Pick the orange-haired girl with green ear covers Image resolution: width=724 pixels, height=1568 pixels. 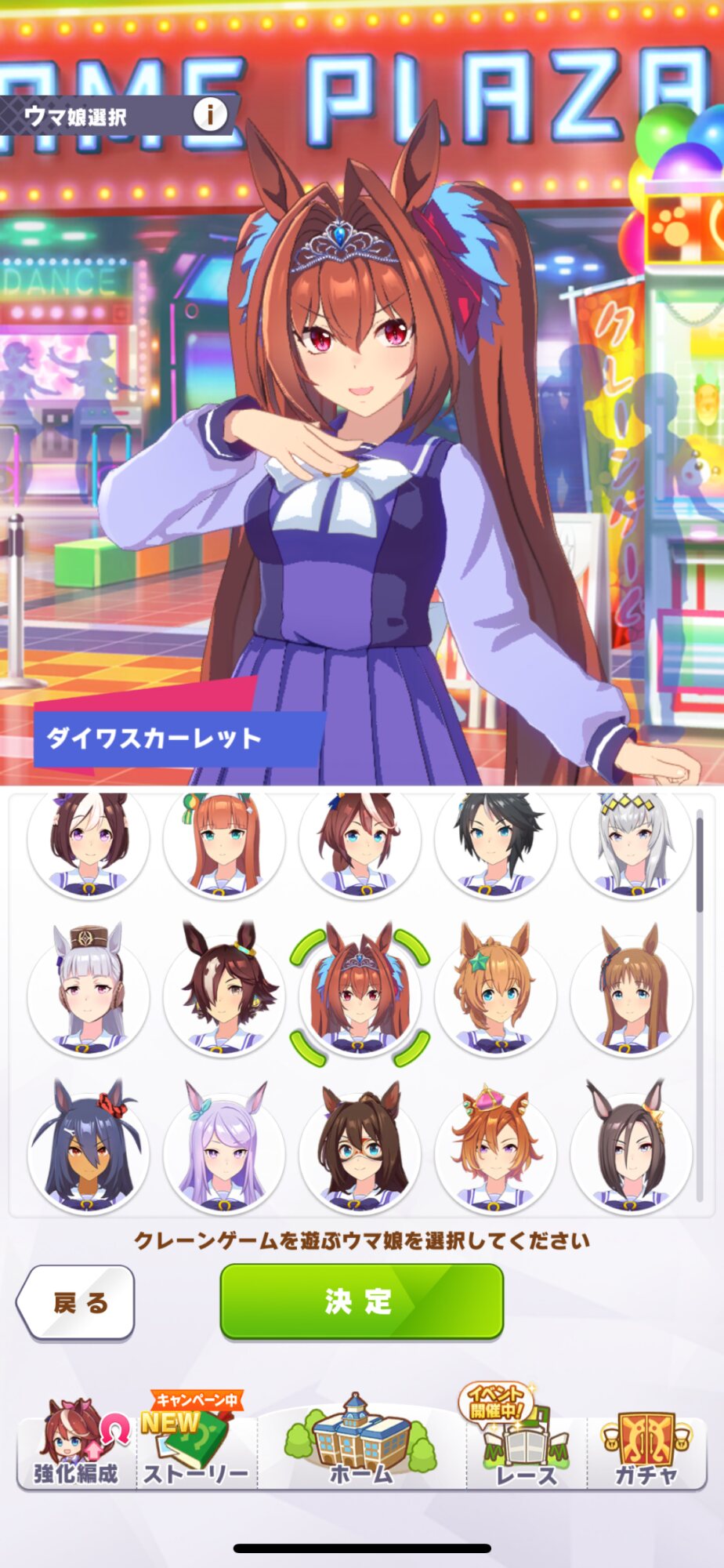224,843
